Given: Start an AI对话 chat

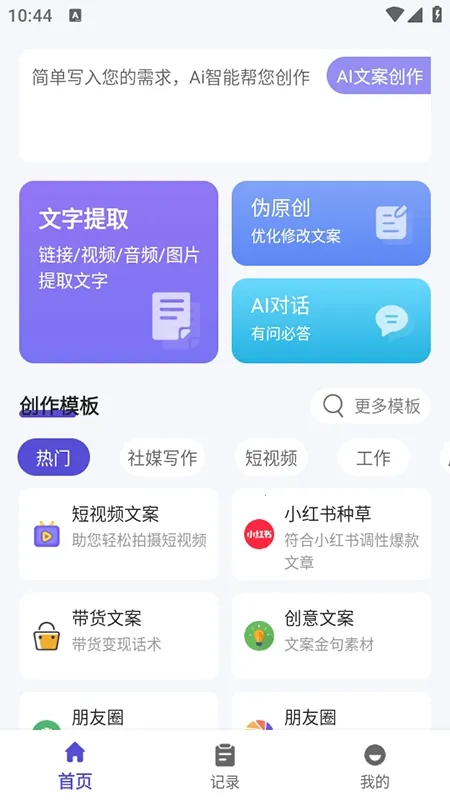Looking at the screenshot, I should [x=331, y=320].
